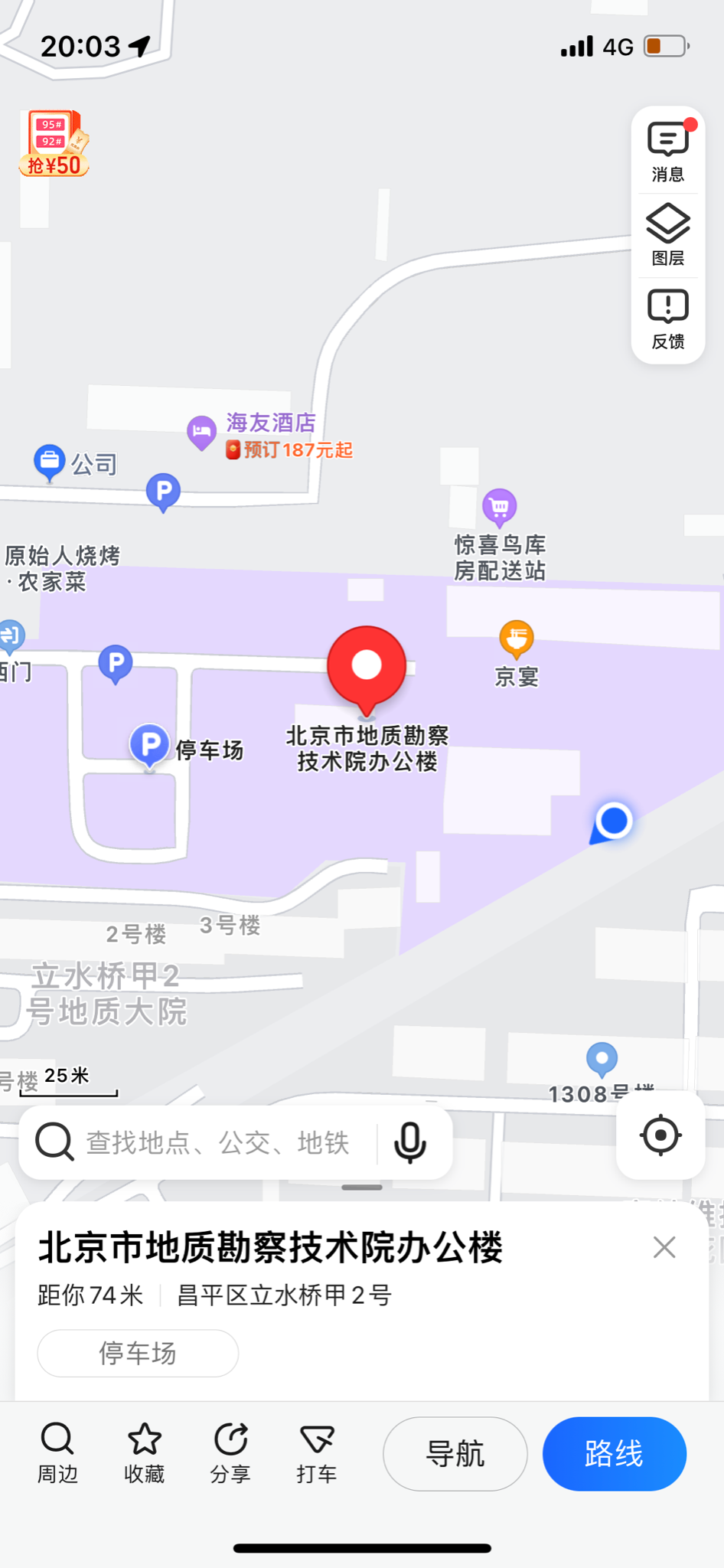Screen dimensions: 724x1568
Task: Tap the 公司 company marker
Action: (50, 462)
